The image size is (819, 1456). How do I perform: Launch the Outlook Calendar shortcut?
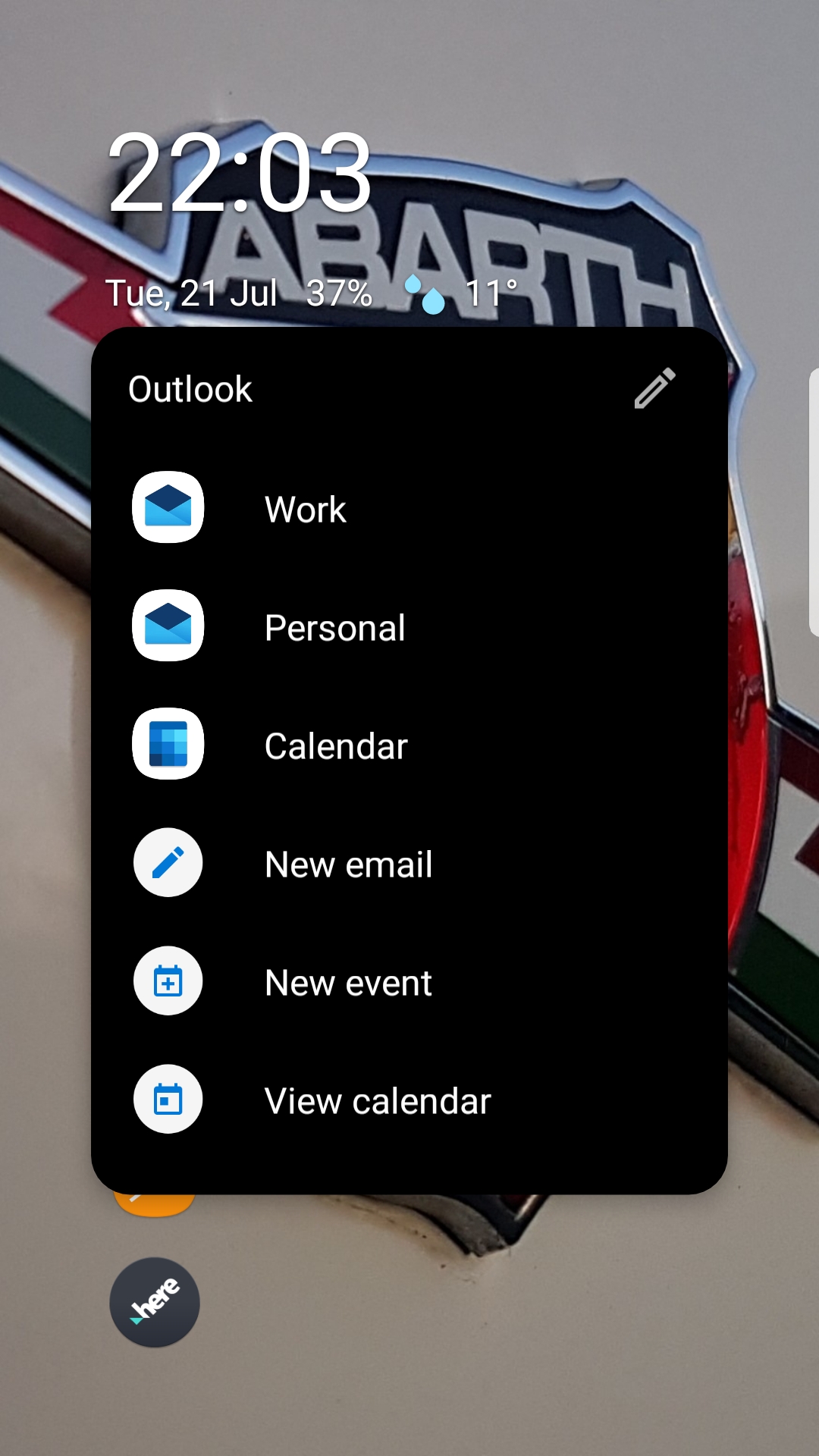[x=336, y=745]
